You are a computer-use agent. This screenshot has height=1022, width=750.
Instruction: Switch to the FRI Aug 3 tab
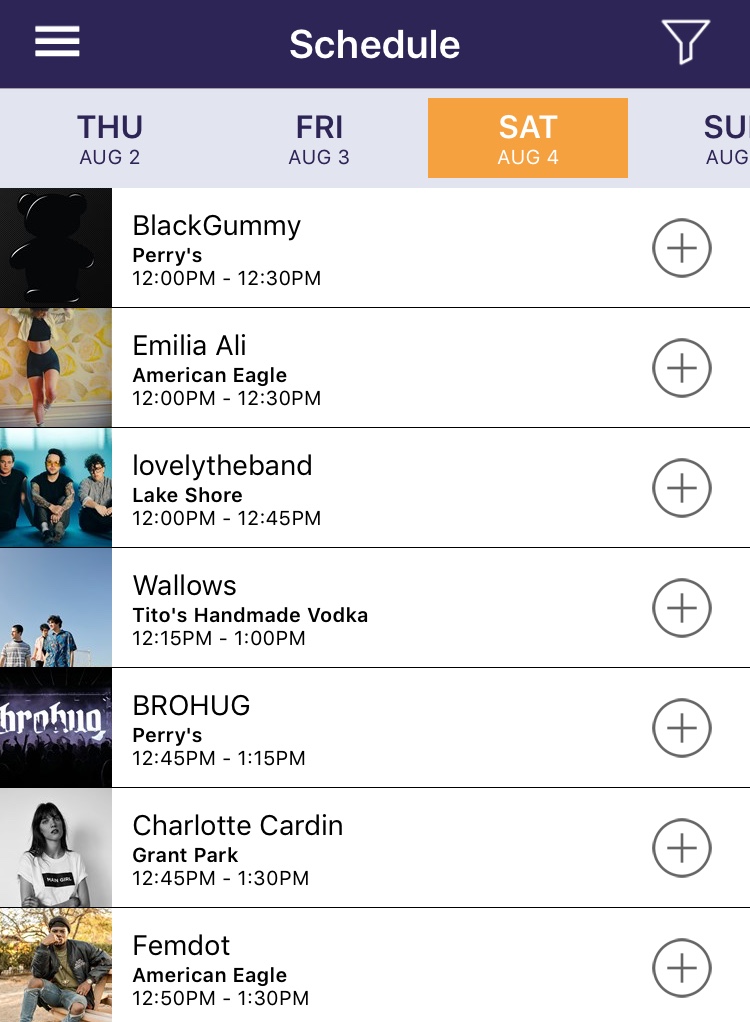(319, 139)
